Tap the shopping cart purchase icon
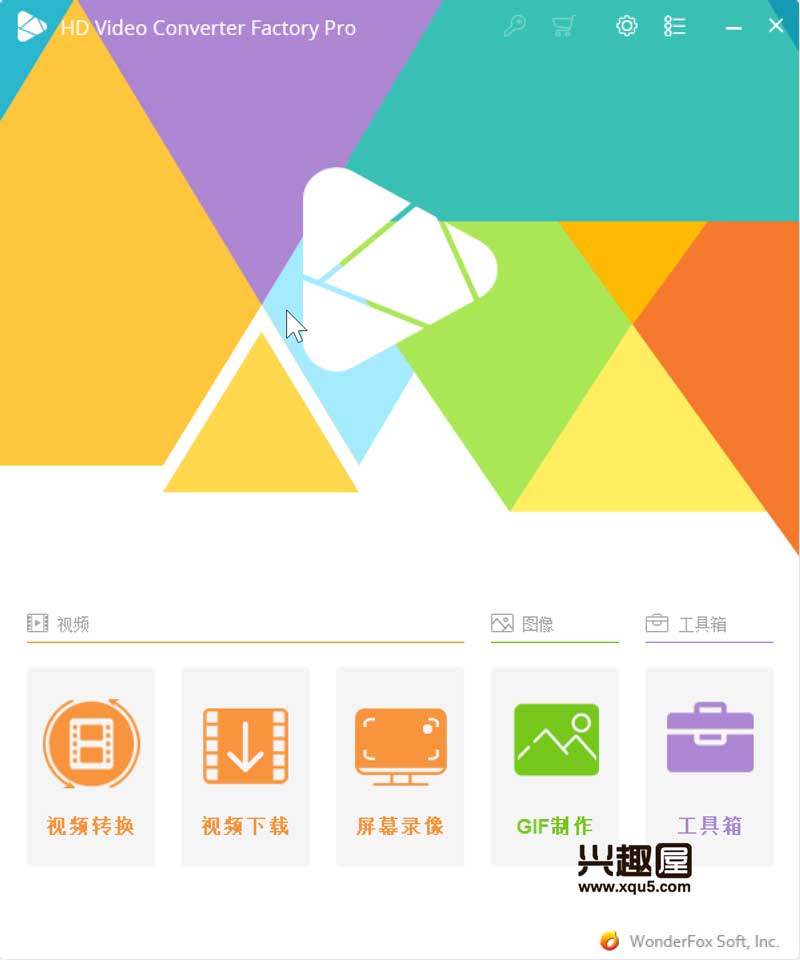 [x=564, y=27]
